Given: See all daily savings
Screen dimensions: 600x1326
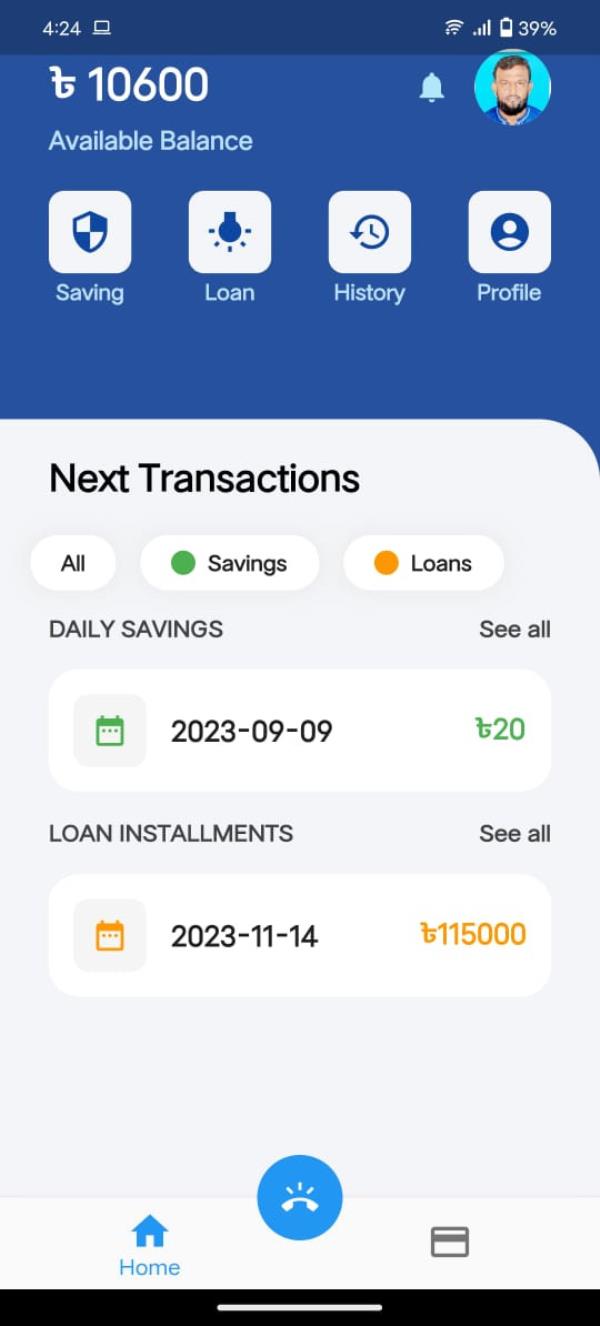Looking at the screenshot, I should coord(514,629).
